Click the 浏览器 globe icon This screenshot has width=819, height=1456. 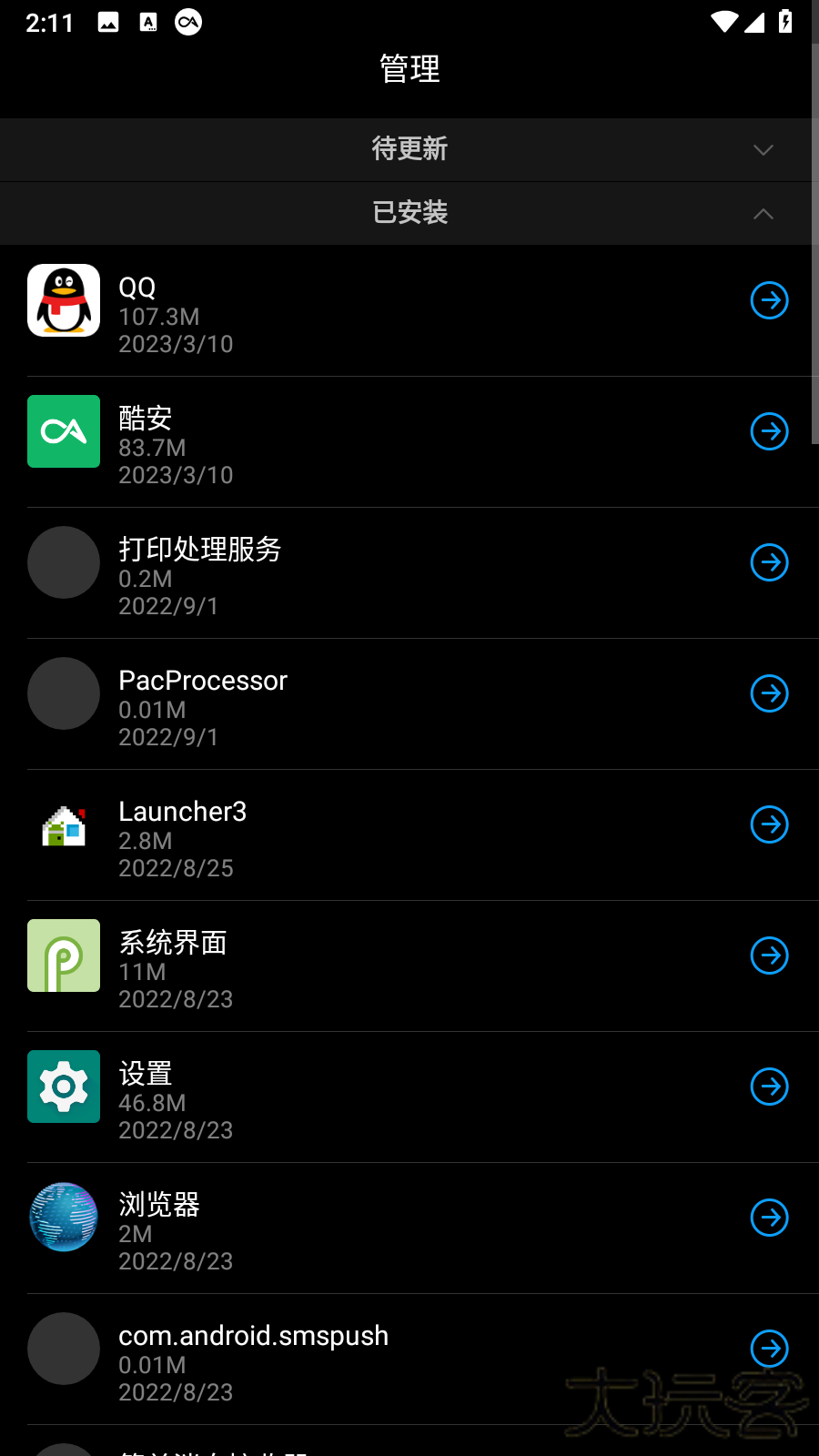(64, 1217)
